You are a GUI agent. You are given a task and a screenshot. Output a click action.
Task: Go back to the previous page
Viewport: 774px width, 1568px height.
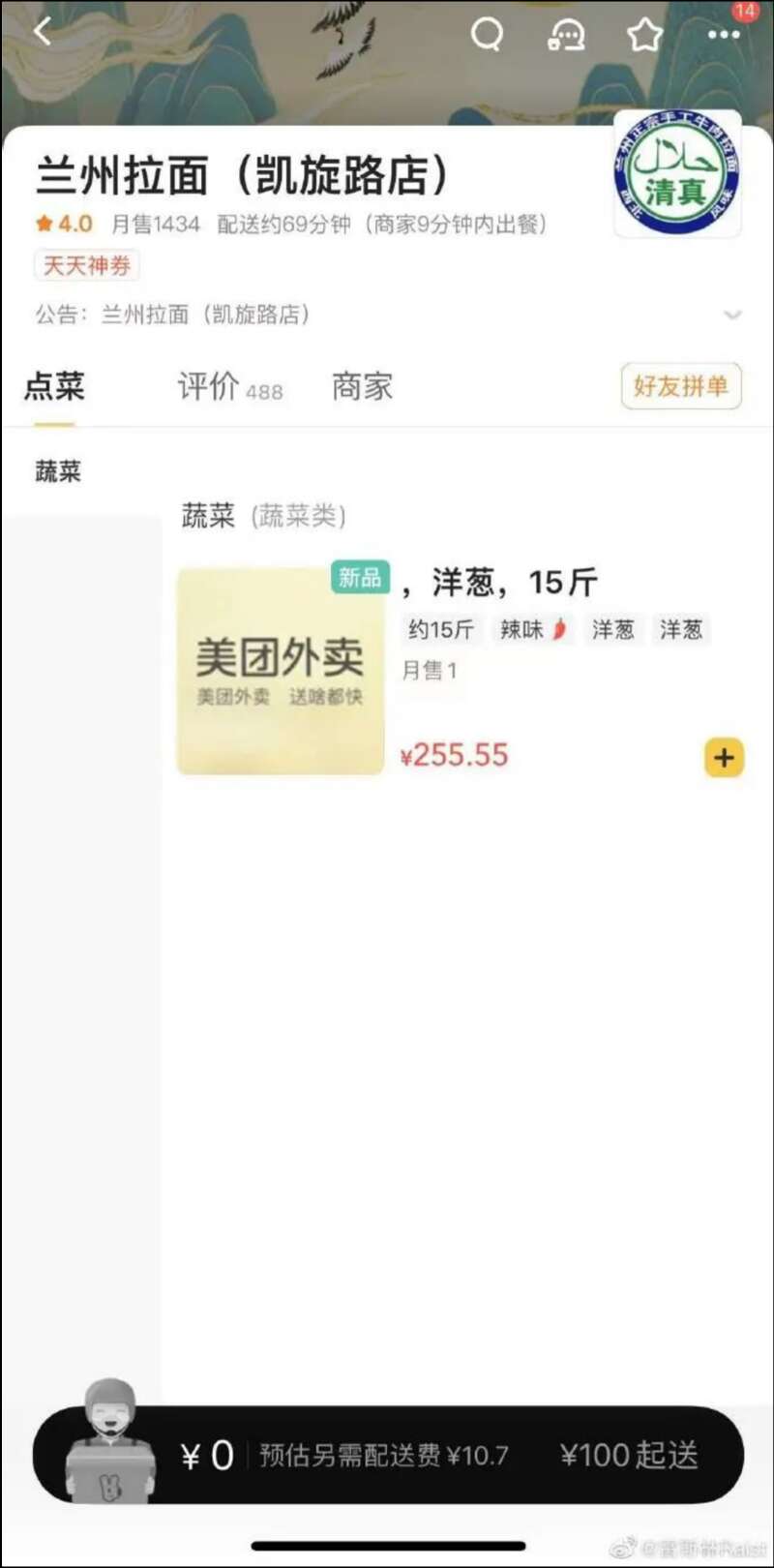43,32
